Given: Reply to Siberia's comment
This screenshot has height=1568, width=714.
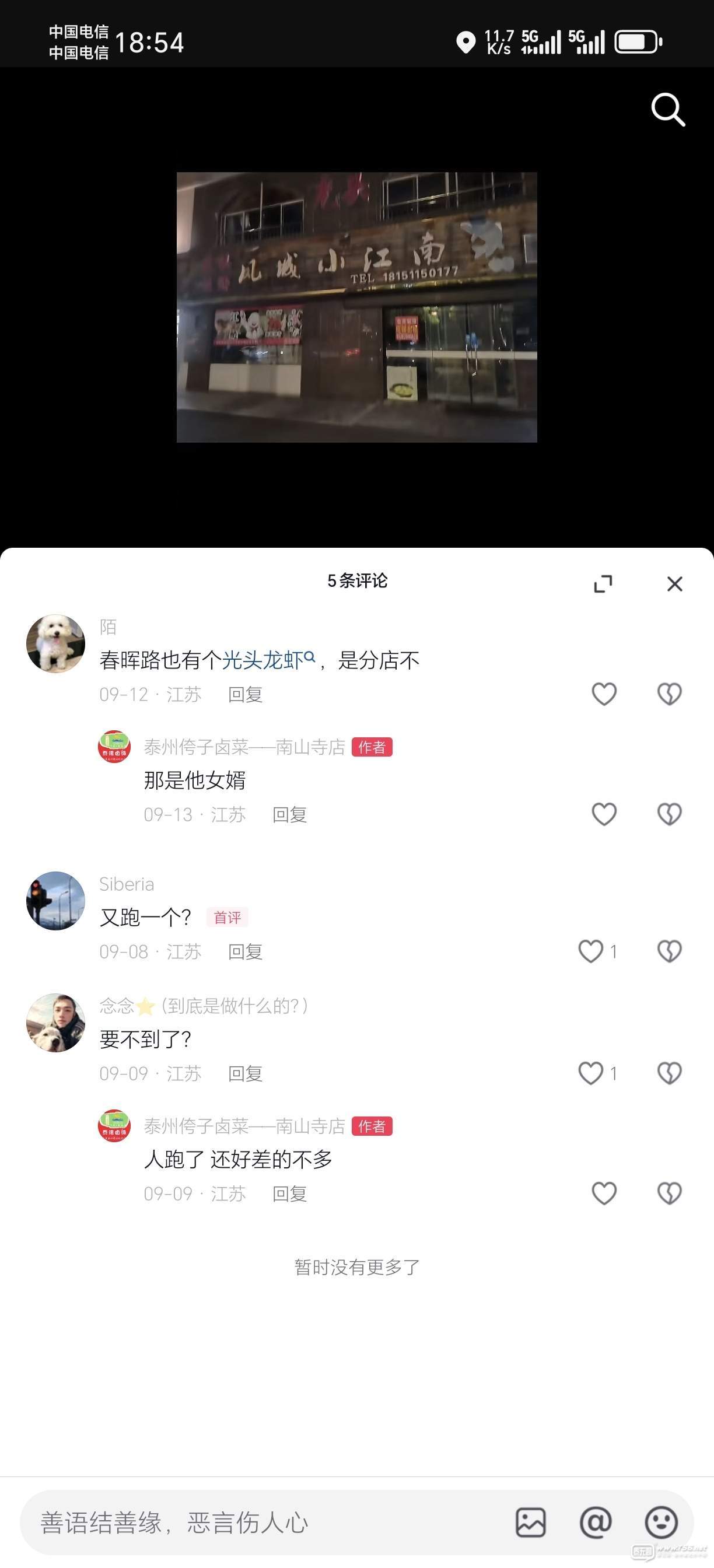Looking at the screenshot, I should (x=244, y=951).
